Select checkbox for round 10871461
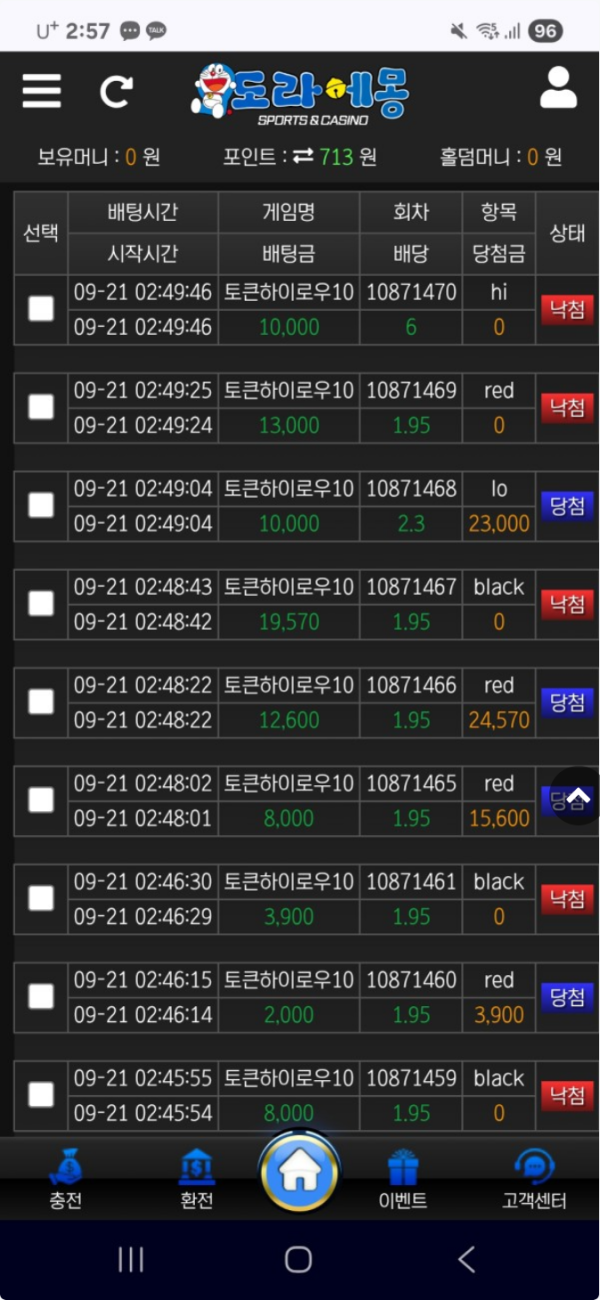The image size is (600, 1300). click(41, 898)
